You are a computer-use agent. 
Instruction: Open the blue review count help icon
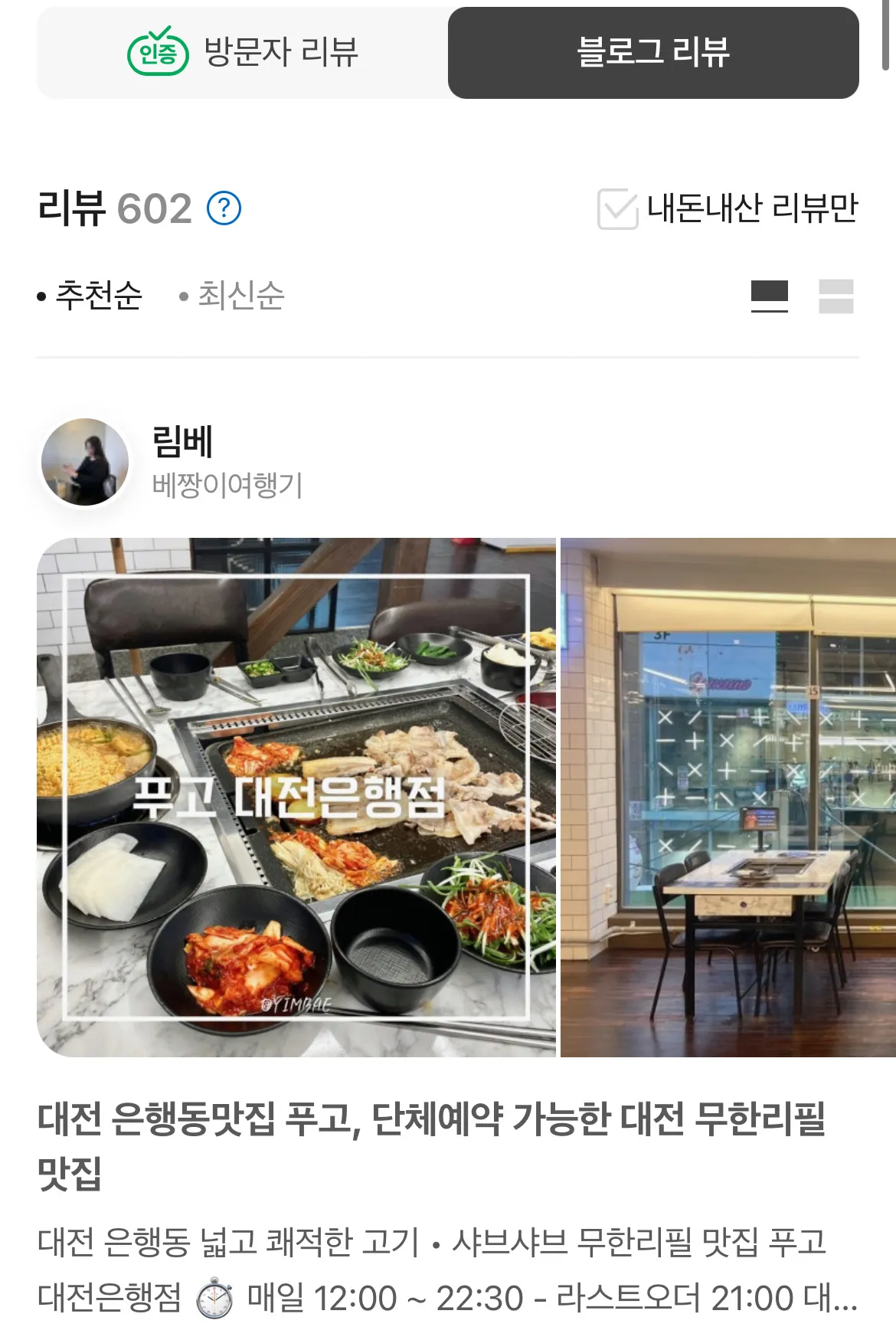[x=226, y=208]
